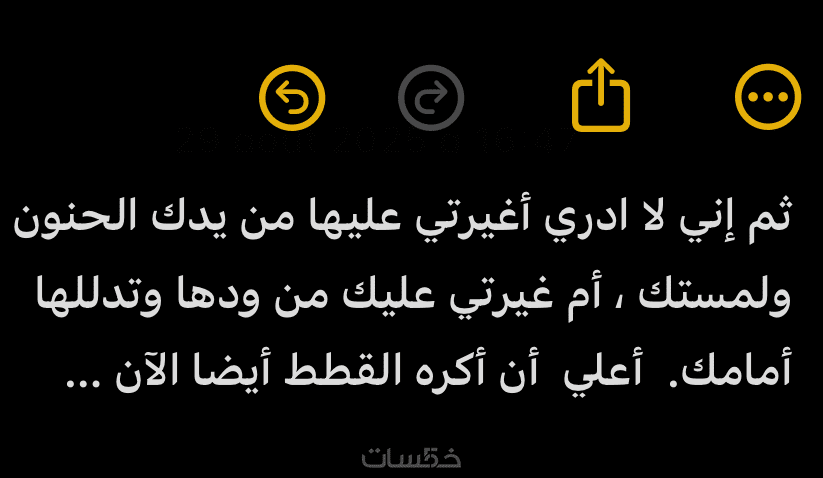This screenshot has height=478, width=823.
Task: Share this note
Action: point(601,97)
